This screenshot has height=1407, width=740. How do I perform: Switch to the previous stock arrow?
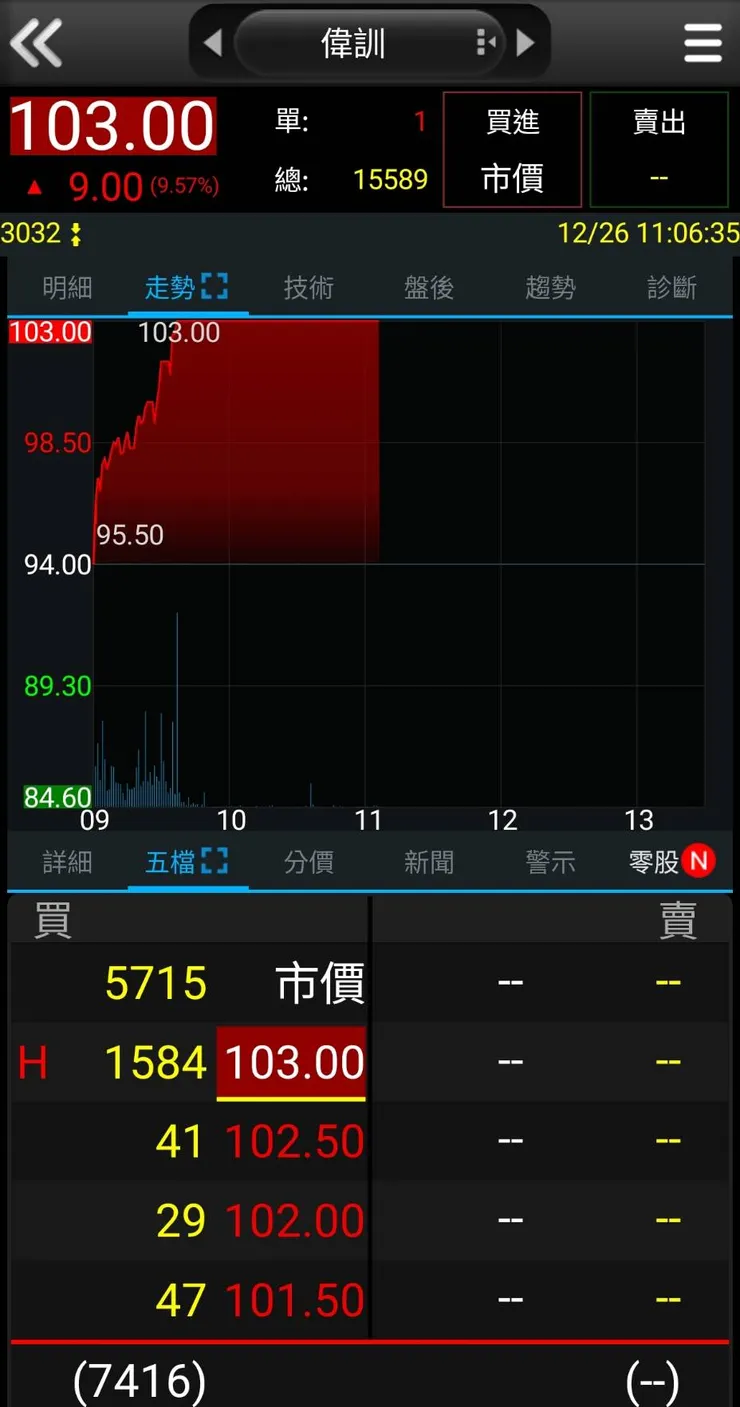point(212,43)
